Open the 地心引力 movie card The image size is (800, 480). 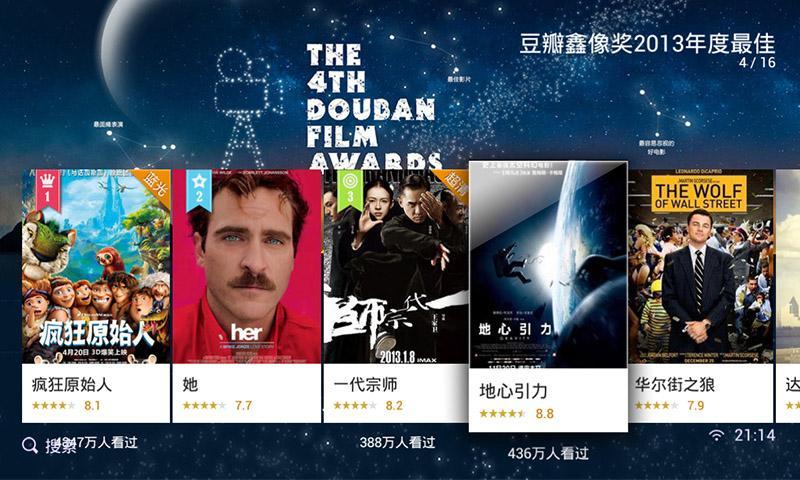pyautogui.click(x=548, y=295)
